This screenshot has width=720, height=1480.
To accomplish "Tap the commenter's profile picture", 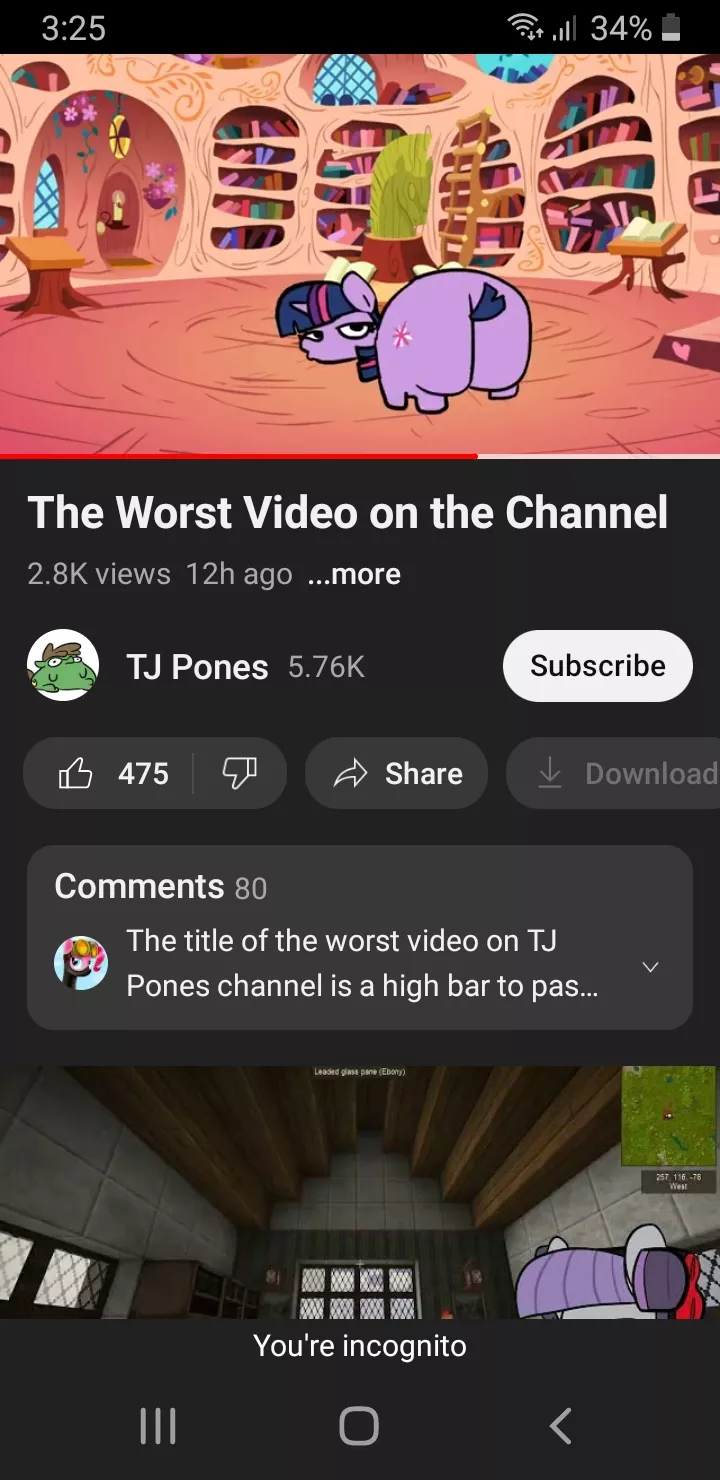I will click(81, 965).
